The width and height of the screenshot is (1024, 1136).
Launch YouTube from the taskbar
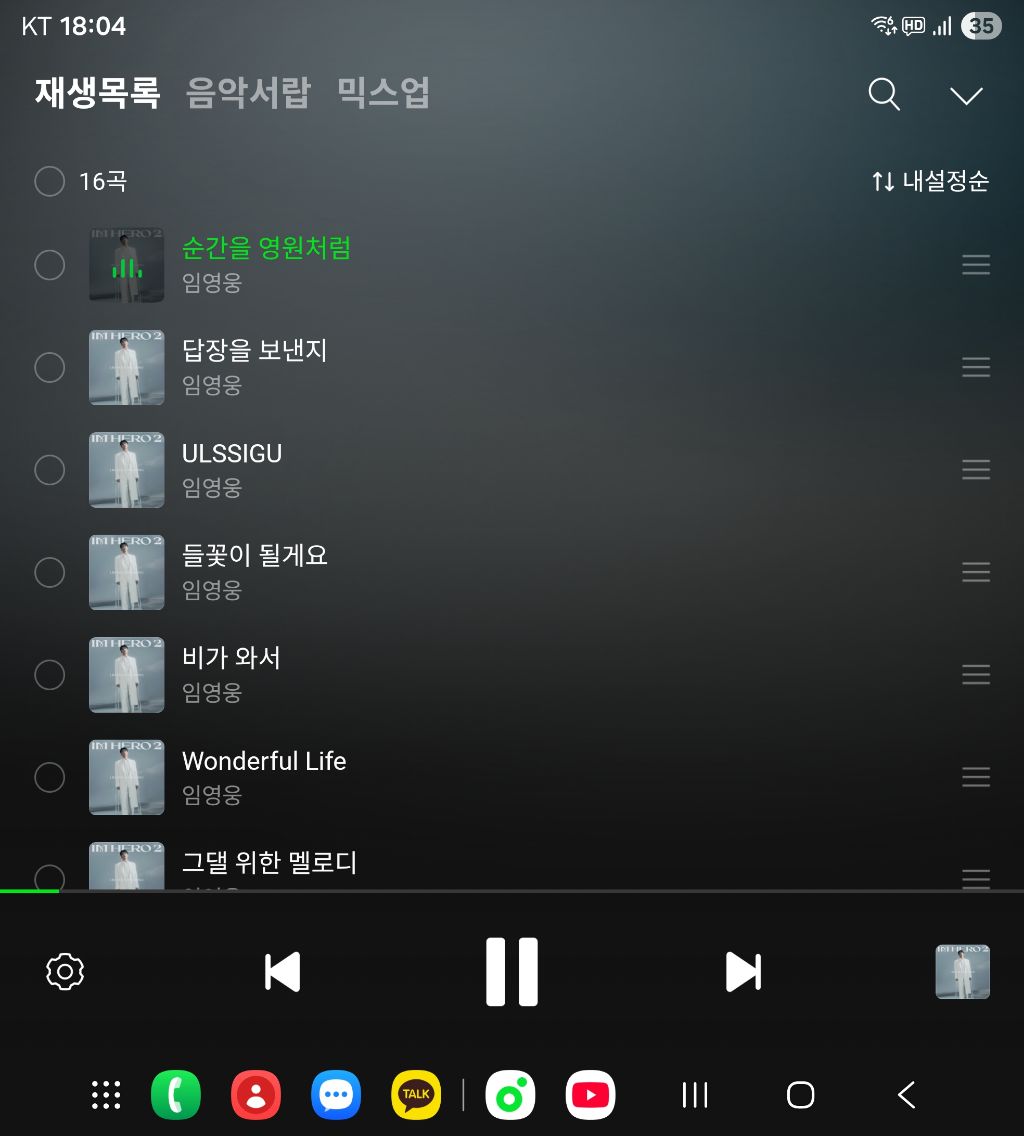tap(590, 1095)
